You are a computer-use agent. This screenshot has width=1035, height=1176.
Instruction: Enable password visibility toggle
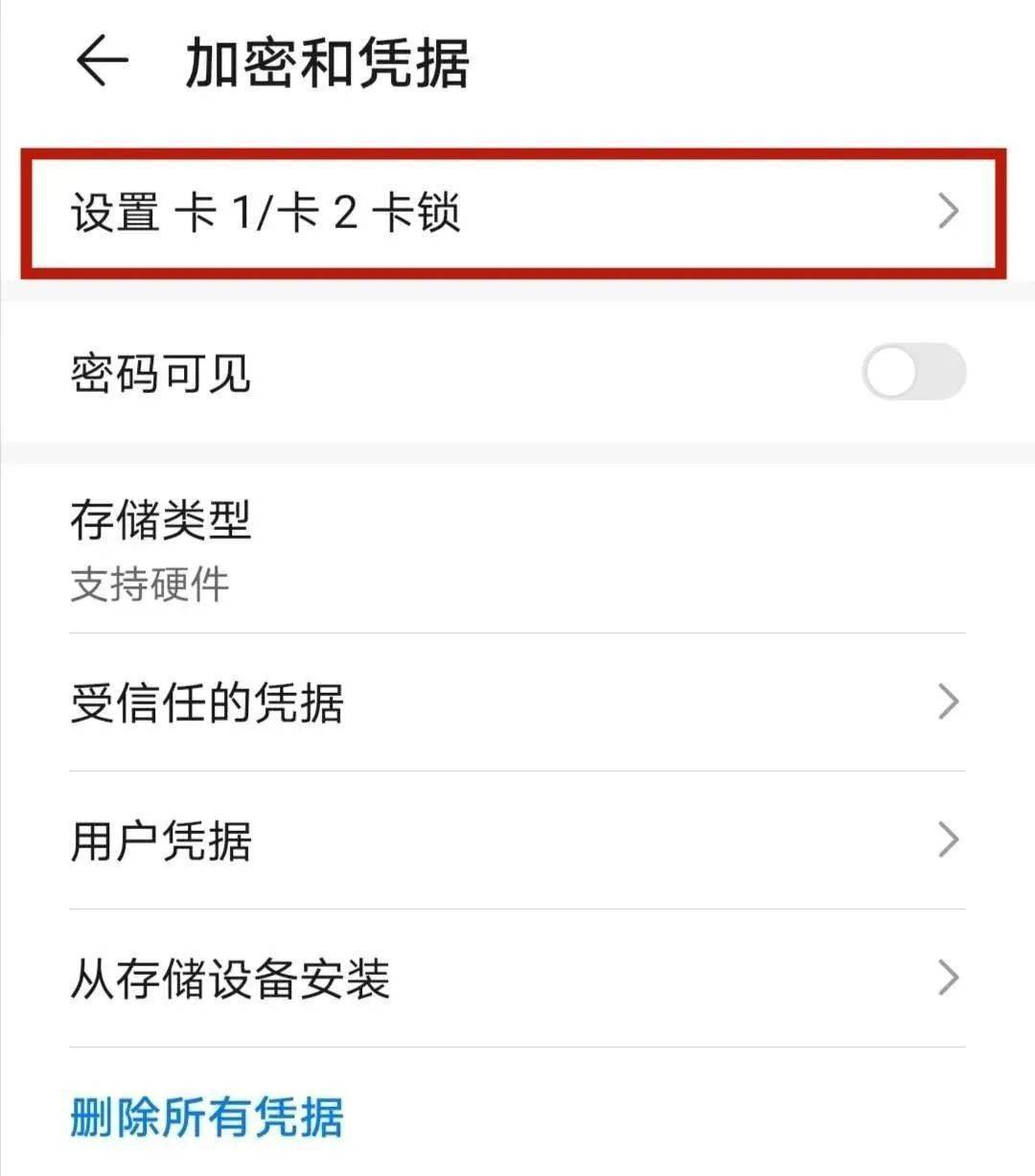(914, 372)
